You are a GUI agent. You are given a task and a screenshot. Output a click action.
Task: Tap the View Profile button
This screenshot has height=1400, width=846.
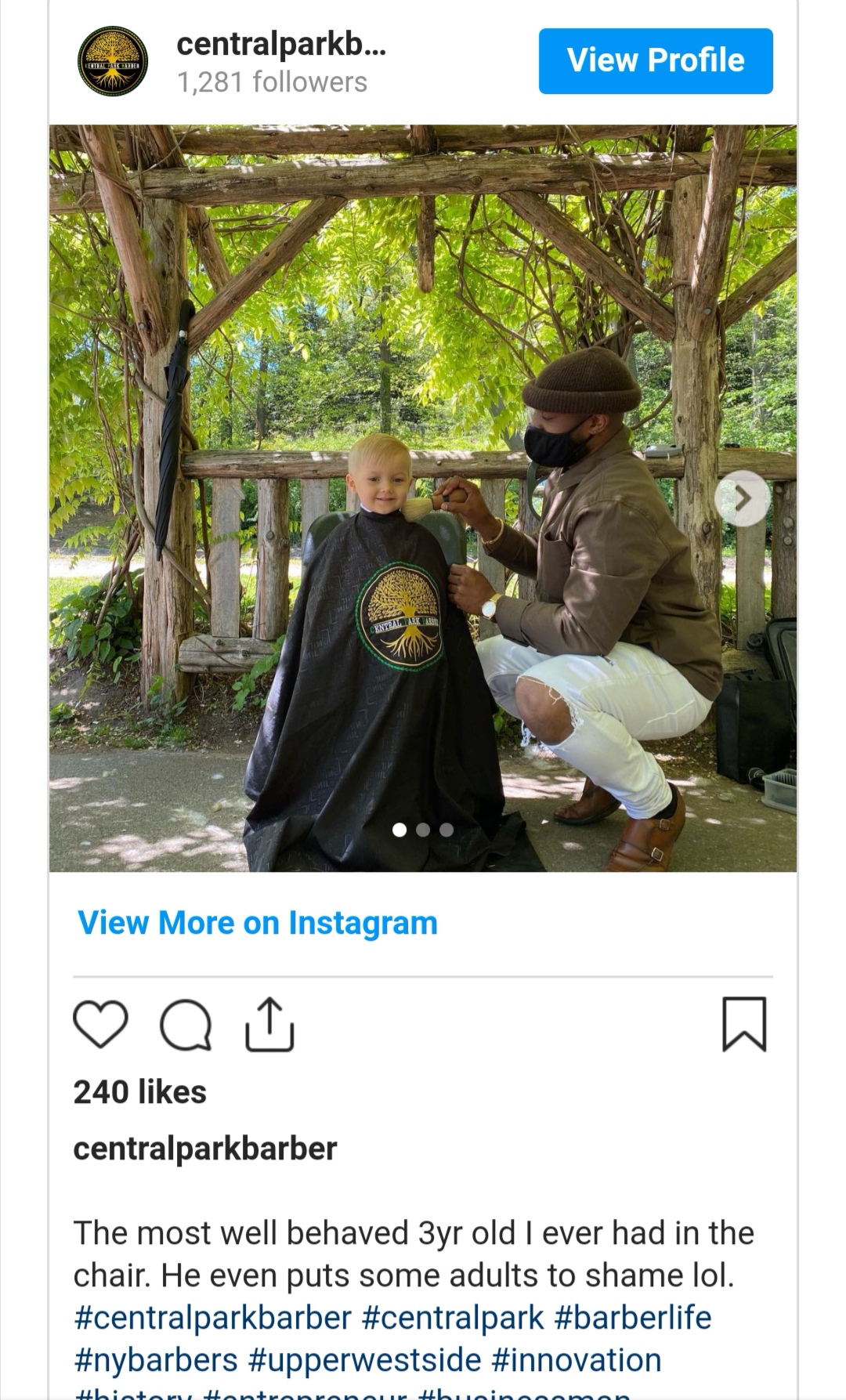click(x=655, y=61)
